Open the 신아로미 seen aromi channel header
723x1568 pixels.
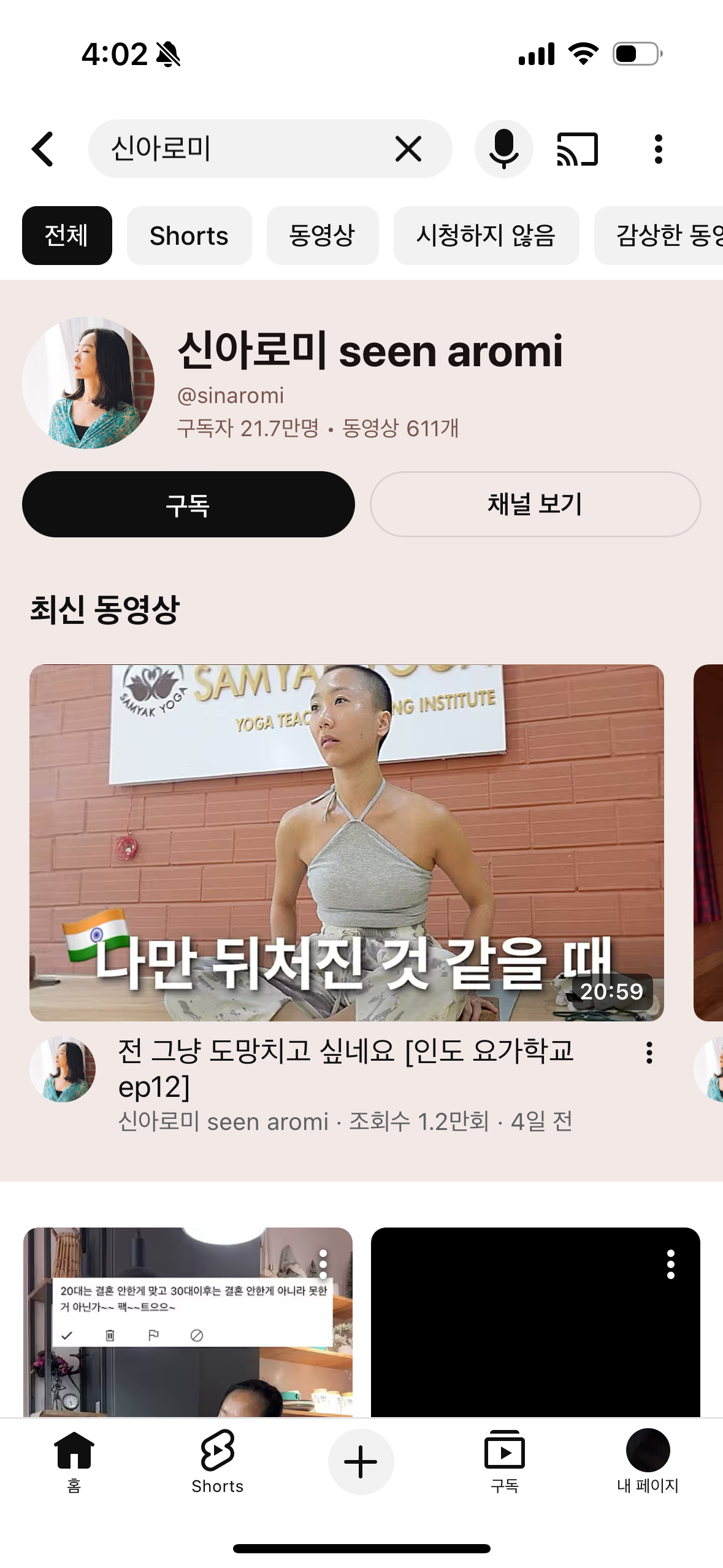pyautogui.click(x=369, y=352)
